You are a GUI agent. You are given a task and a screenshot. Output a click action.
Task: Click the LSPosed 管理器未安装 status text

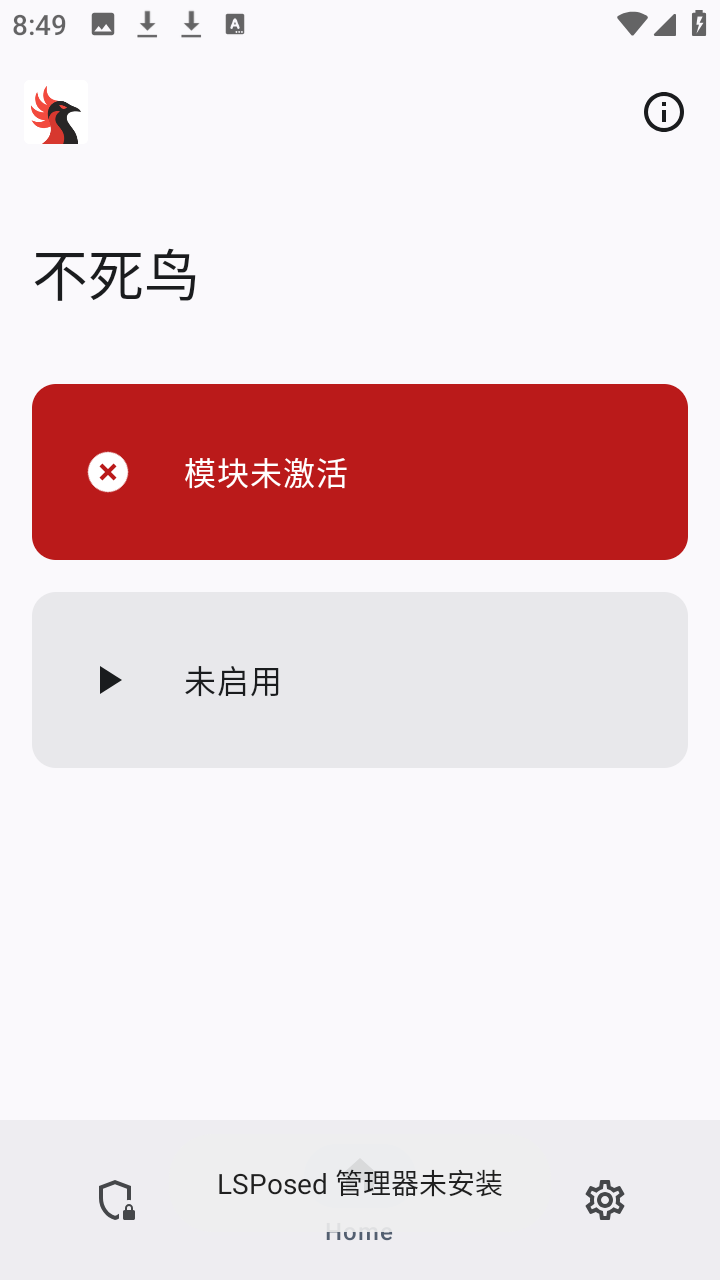point(360,1184)
